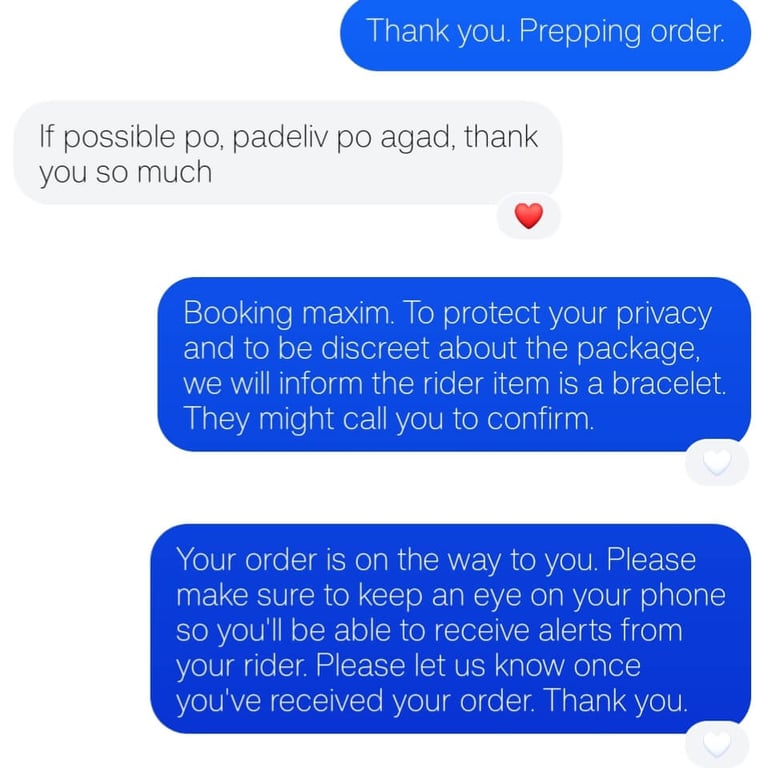Viewport: 768px width, 768px height.
Task: View the heart reaction on the order on the way message
Action: [717, 744]
